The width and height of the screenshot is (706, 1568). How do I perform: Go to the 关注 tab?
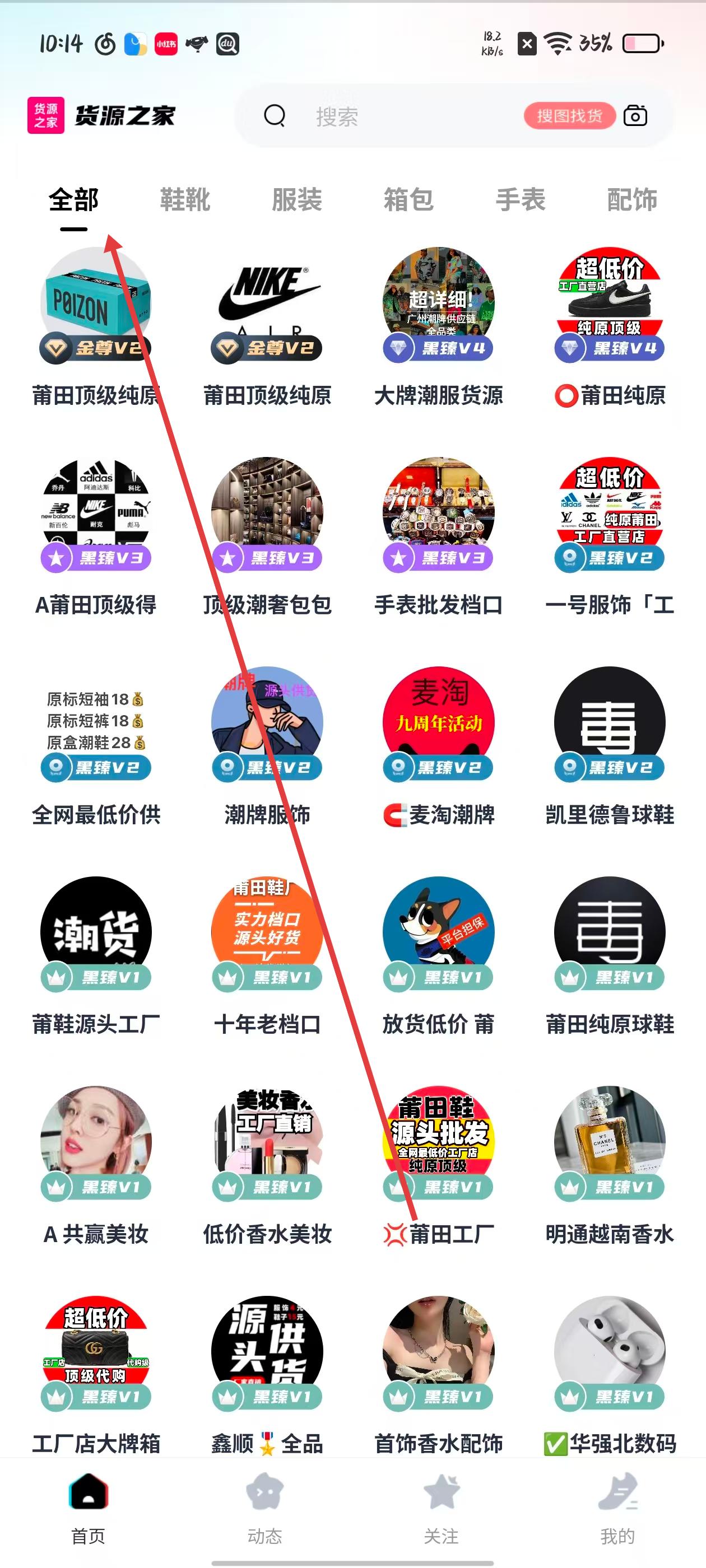point(441,1507)
